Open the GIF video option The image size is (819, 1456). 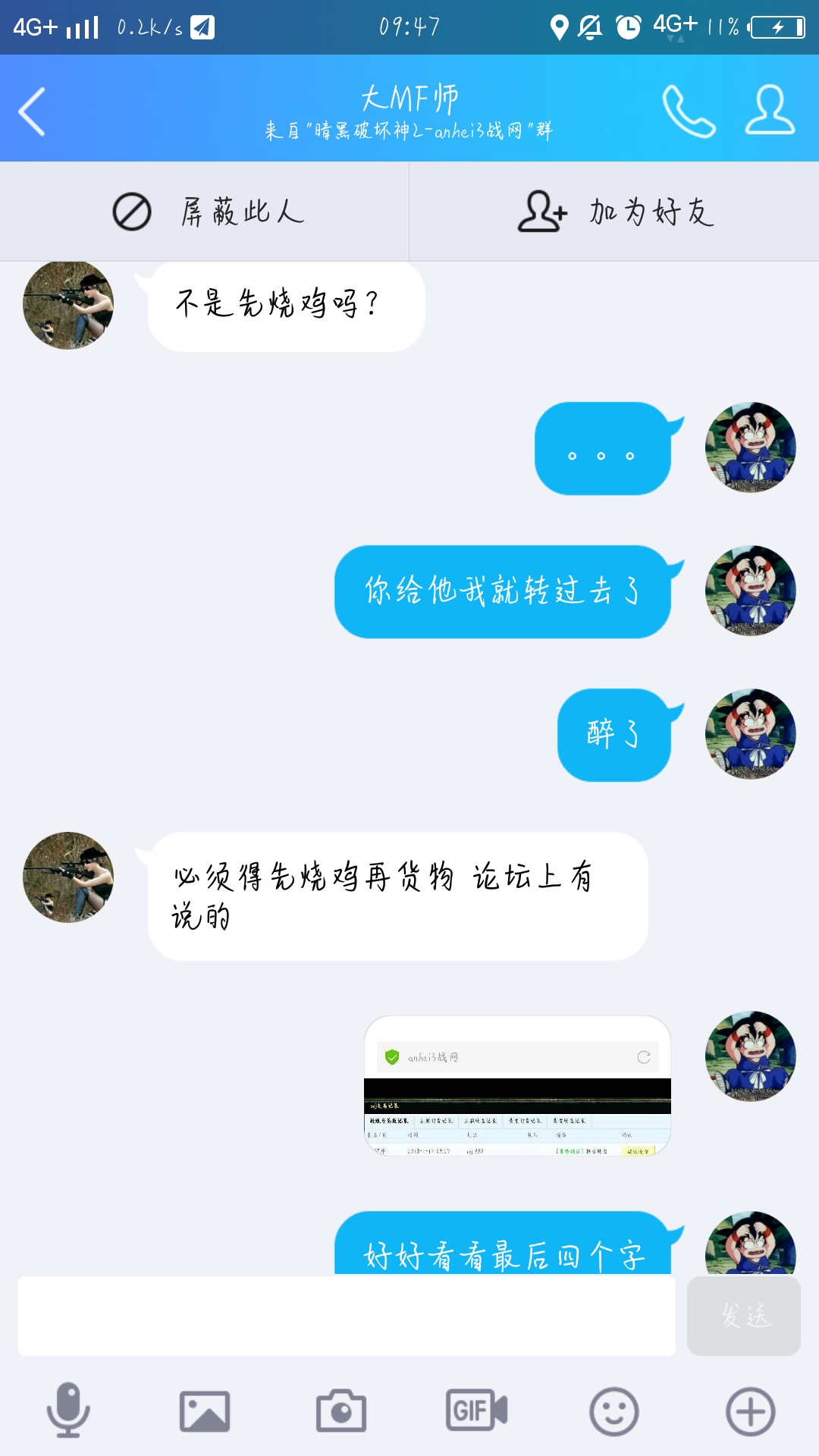click(x=476, y=1411)
